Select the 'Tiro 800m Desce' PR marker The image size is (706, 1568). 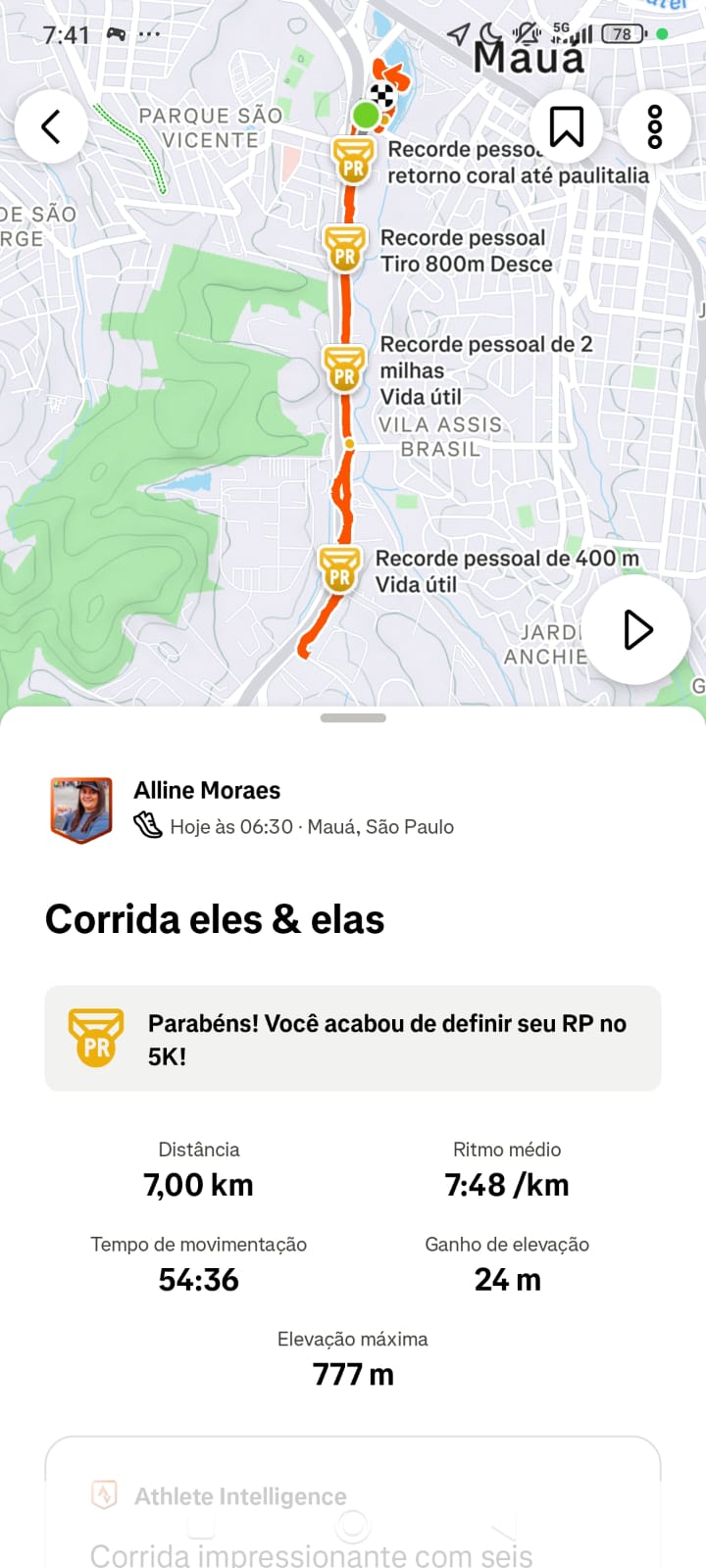coord(344,249)
